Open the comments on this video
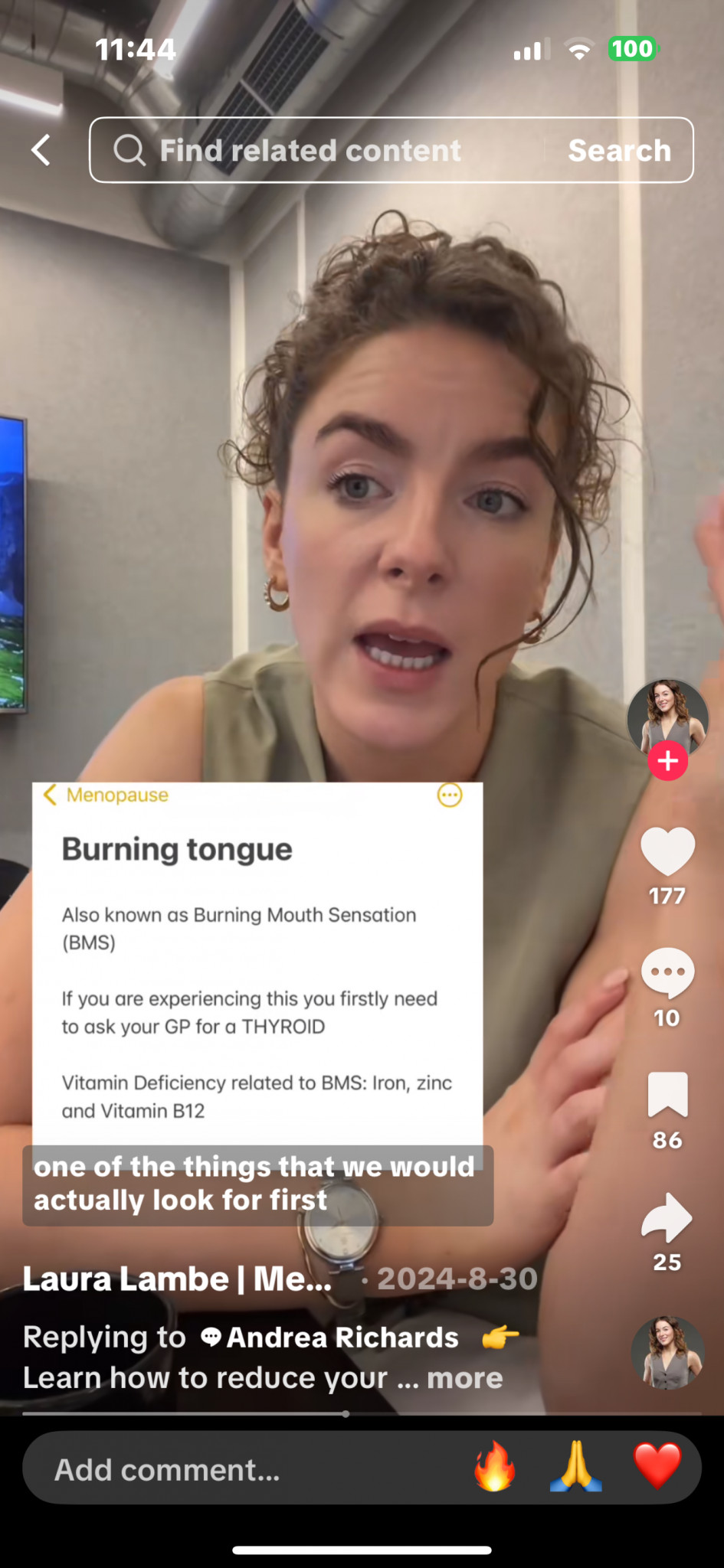 coord(667,972)
